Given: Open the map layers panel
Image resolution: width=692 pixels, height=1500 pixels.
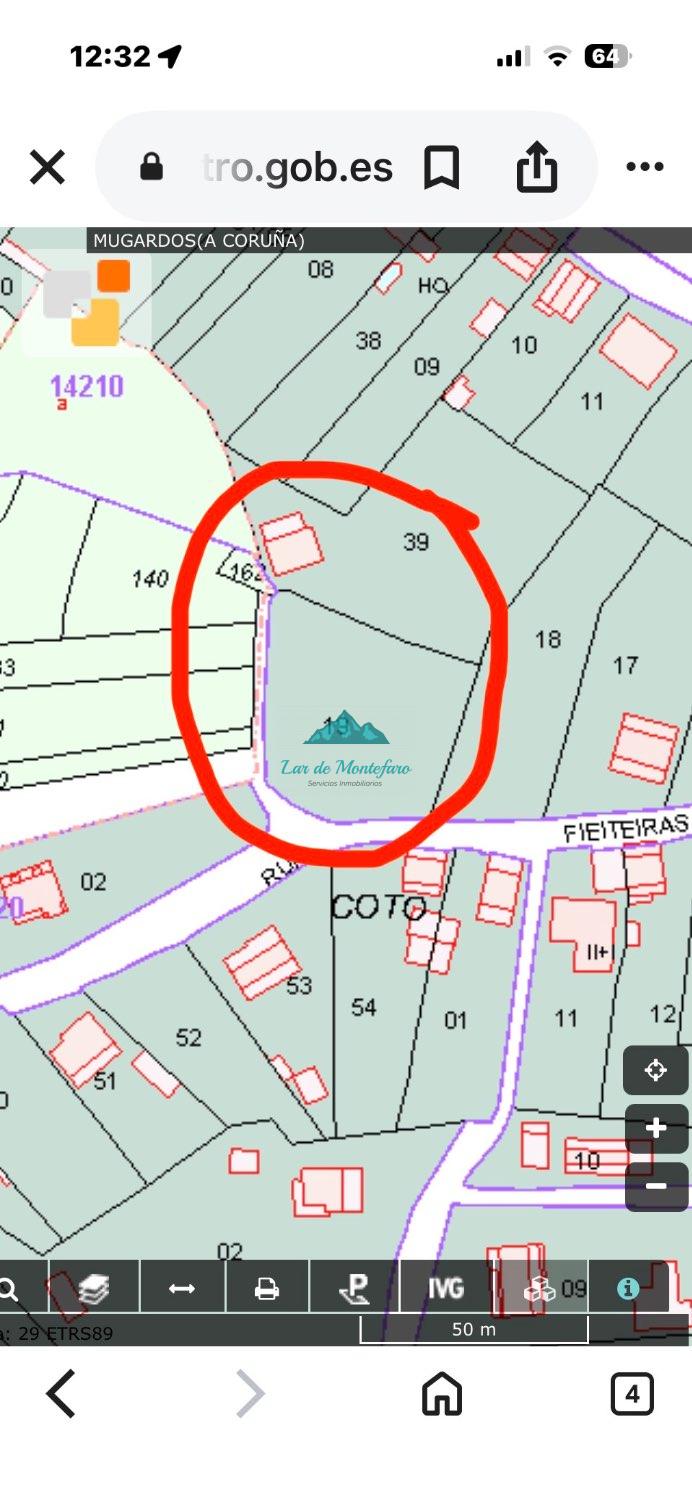Looking at the screenshot, I should [x=94, y=1289].
